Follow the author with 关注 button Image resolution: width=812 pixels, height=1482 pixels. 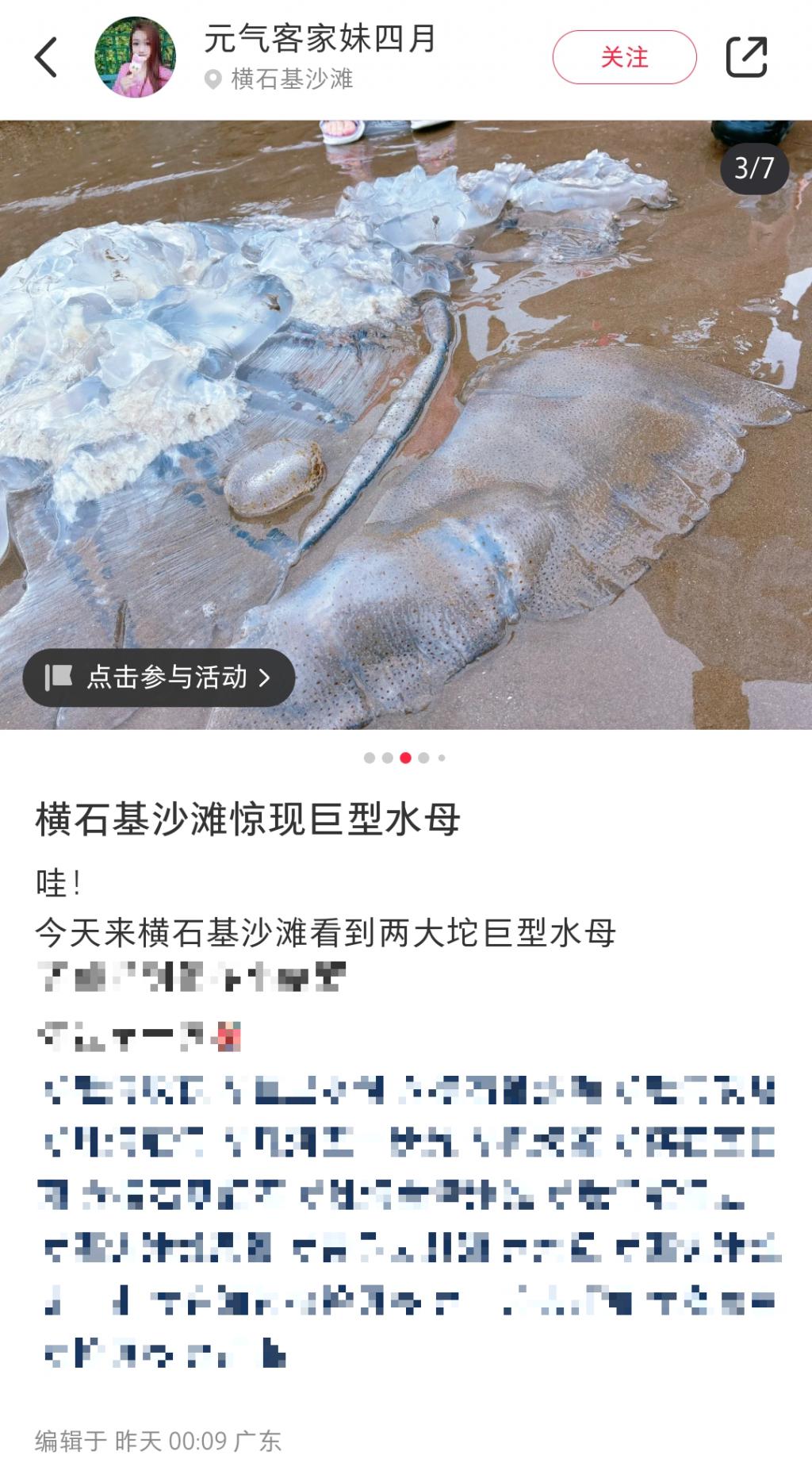click(624, 57)
